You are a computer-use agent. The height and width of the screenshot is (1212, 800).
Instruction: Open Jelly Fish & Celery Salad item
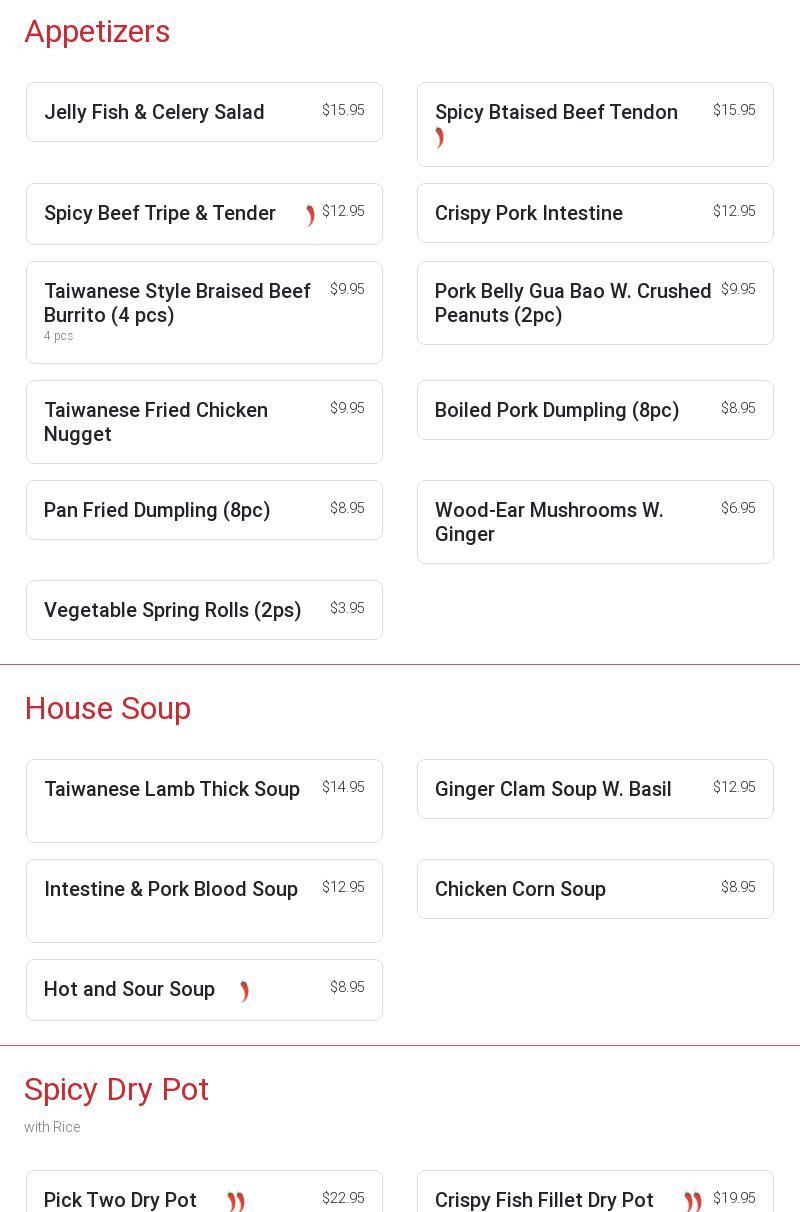[x=204, y=112]
